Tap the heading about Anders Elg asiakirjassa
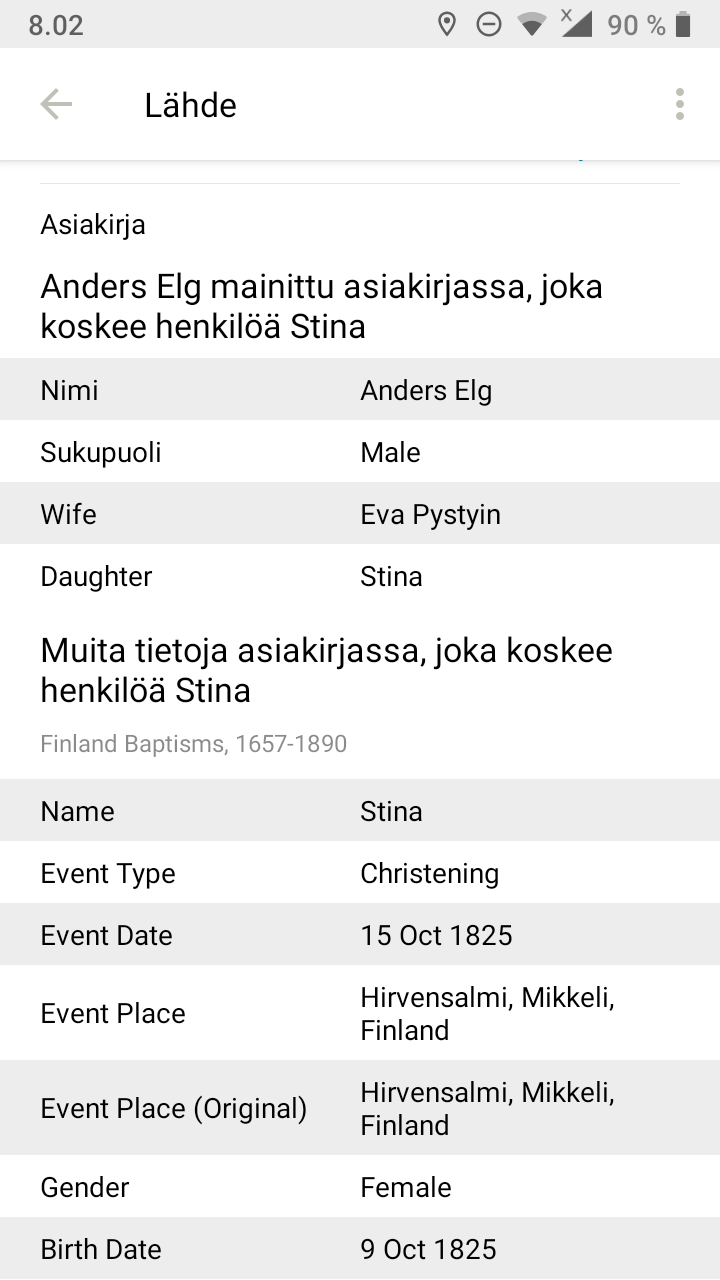 pos(322,305)
